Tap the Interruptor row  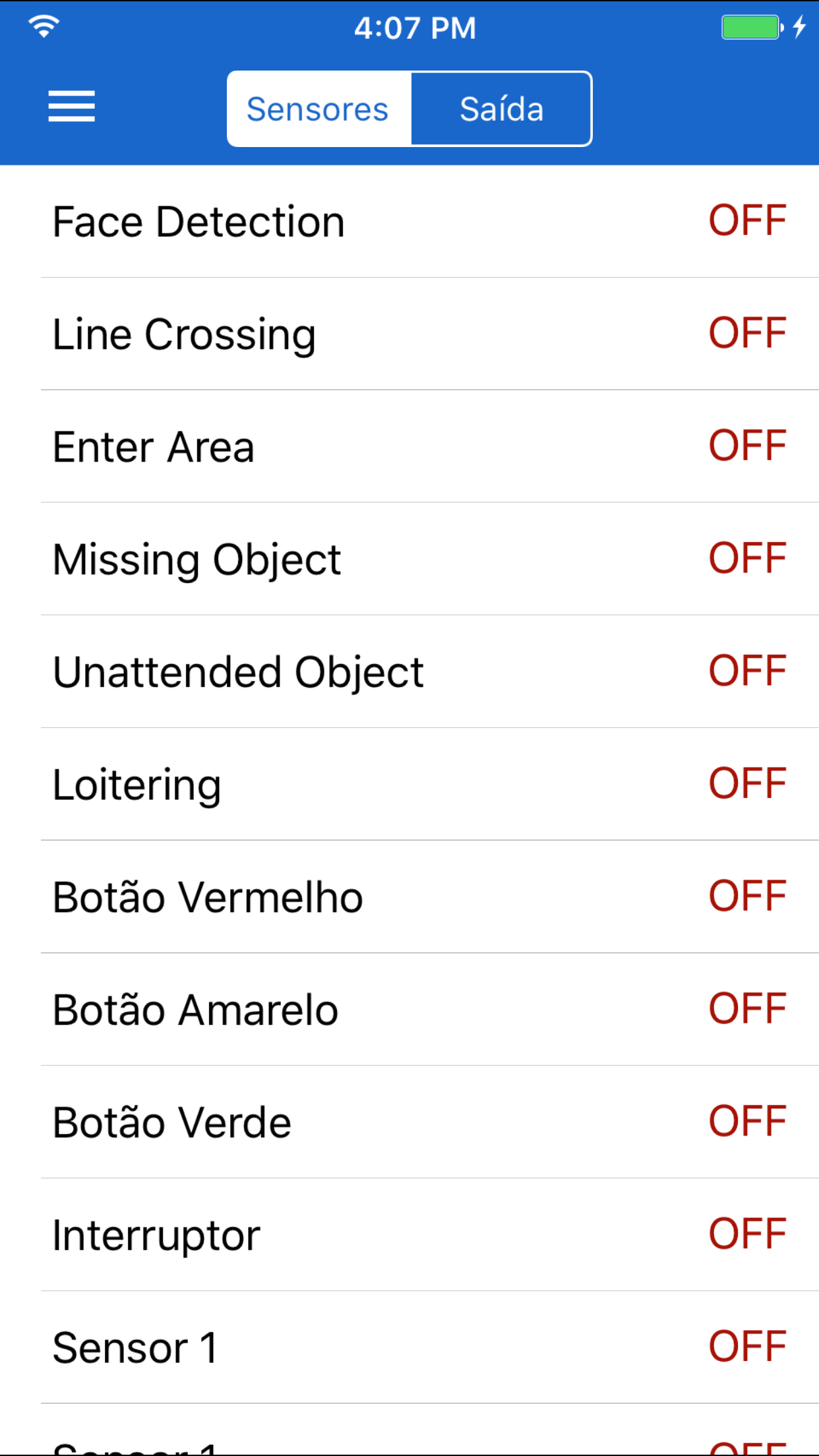pos(409,1235)
